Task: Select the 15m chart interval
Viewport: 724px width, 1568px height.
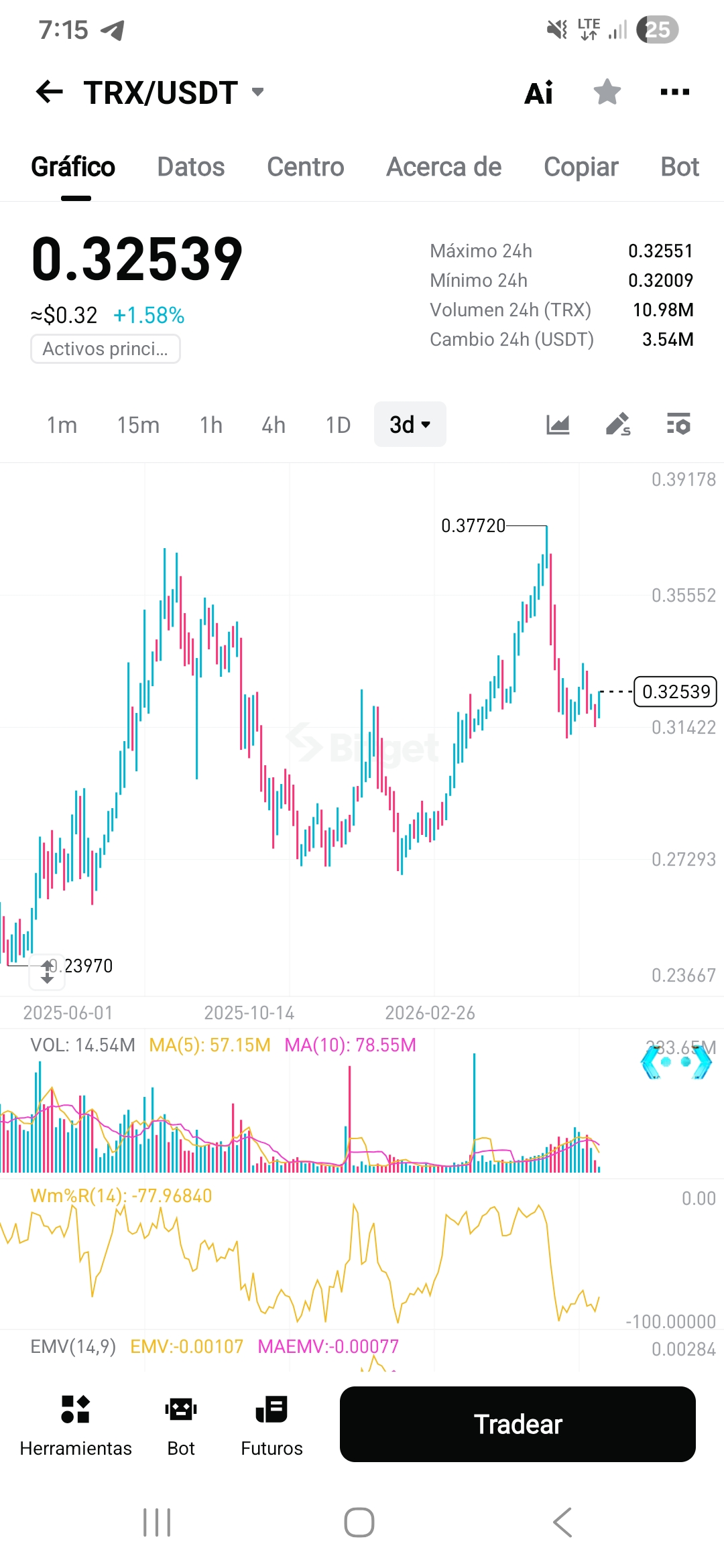Action: click(138, 425)
